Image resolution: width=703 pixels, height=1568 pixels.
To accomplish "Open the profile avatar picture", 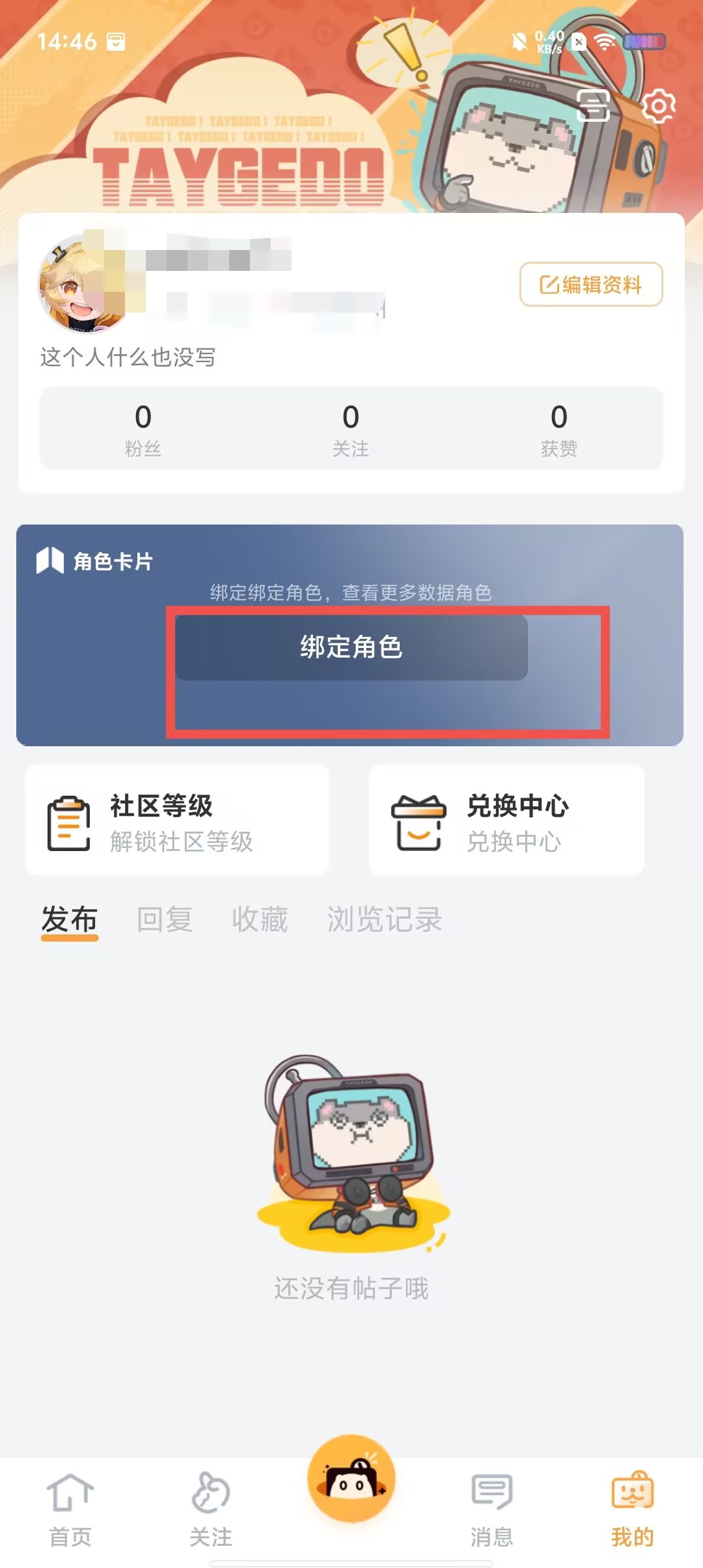I will [x=83, y=285].
